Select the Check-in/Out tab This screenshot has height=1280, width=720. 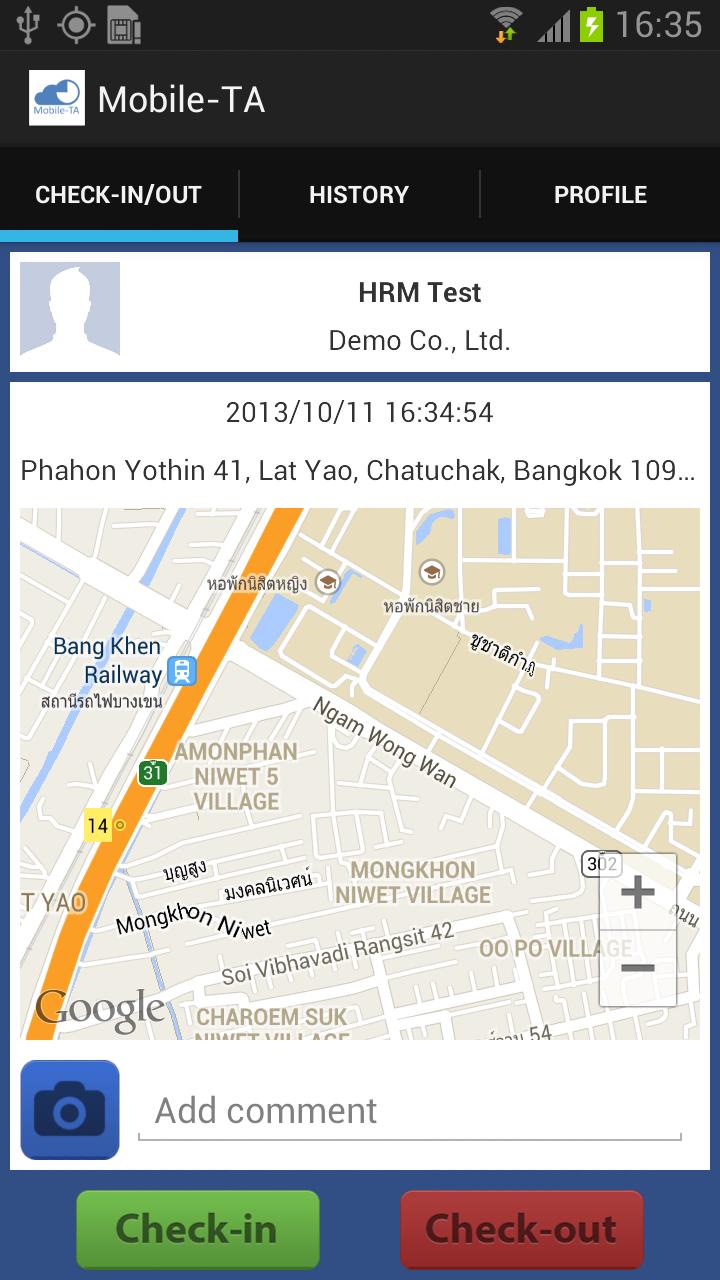(x=119, y=195)
